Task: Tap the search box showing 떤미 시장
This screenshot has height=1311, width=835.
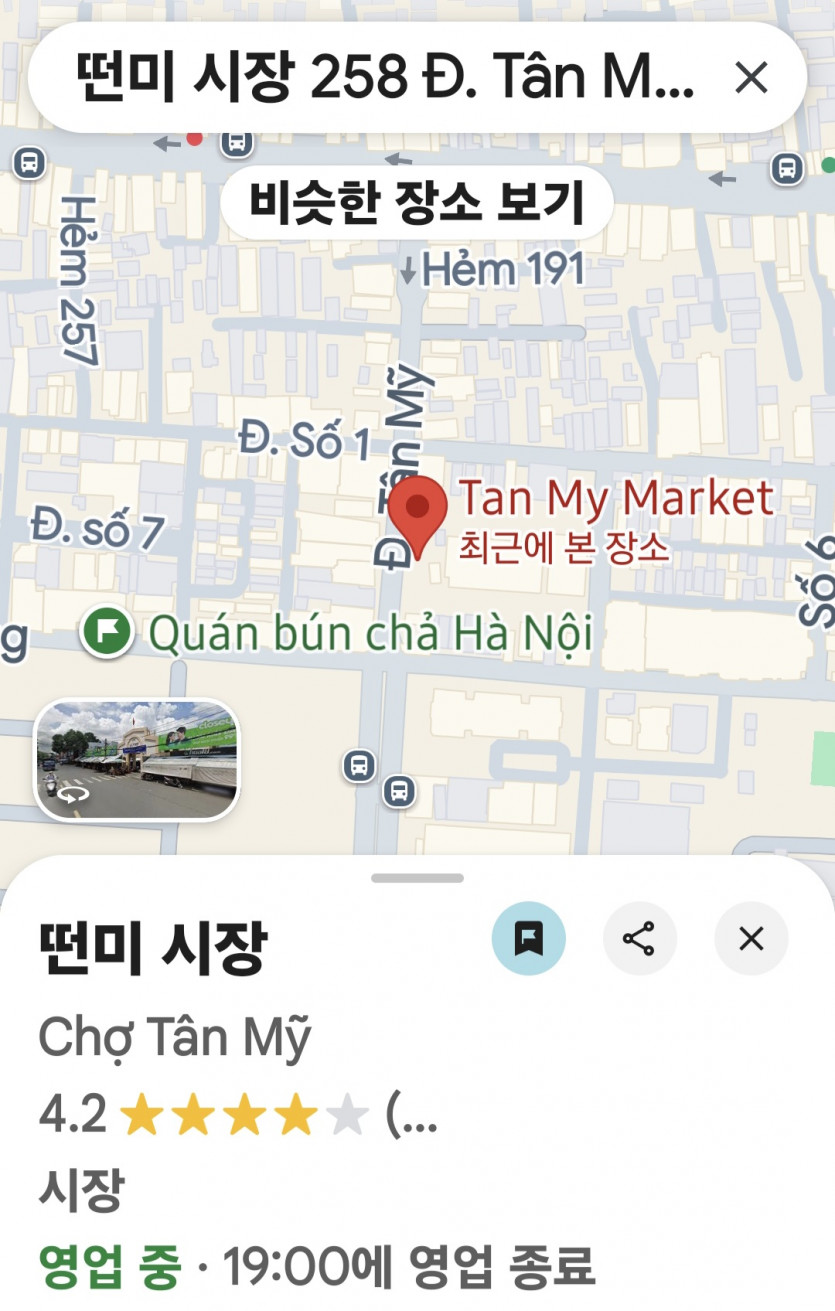Action: tap(384, 78)
